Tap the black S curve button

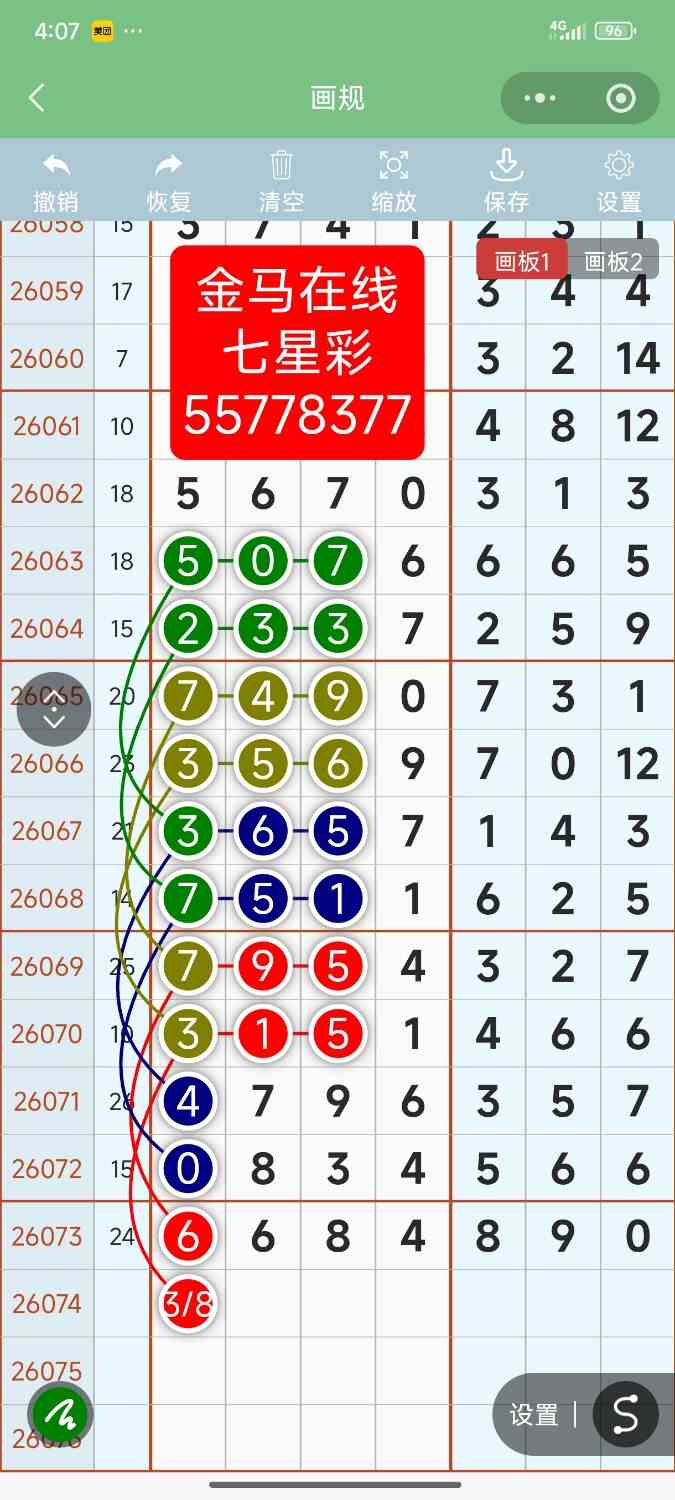point(625,1415)
